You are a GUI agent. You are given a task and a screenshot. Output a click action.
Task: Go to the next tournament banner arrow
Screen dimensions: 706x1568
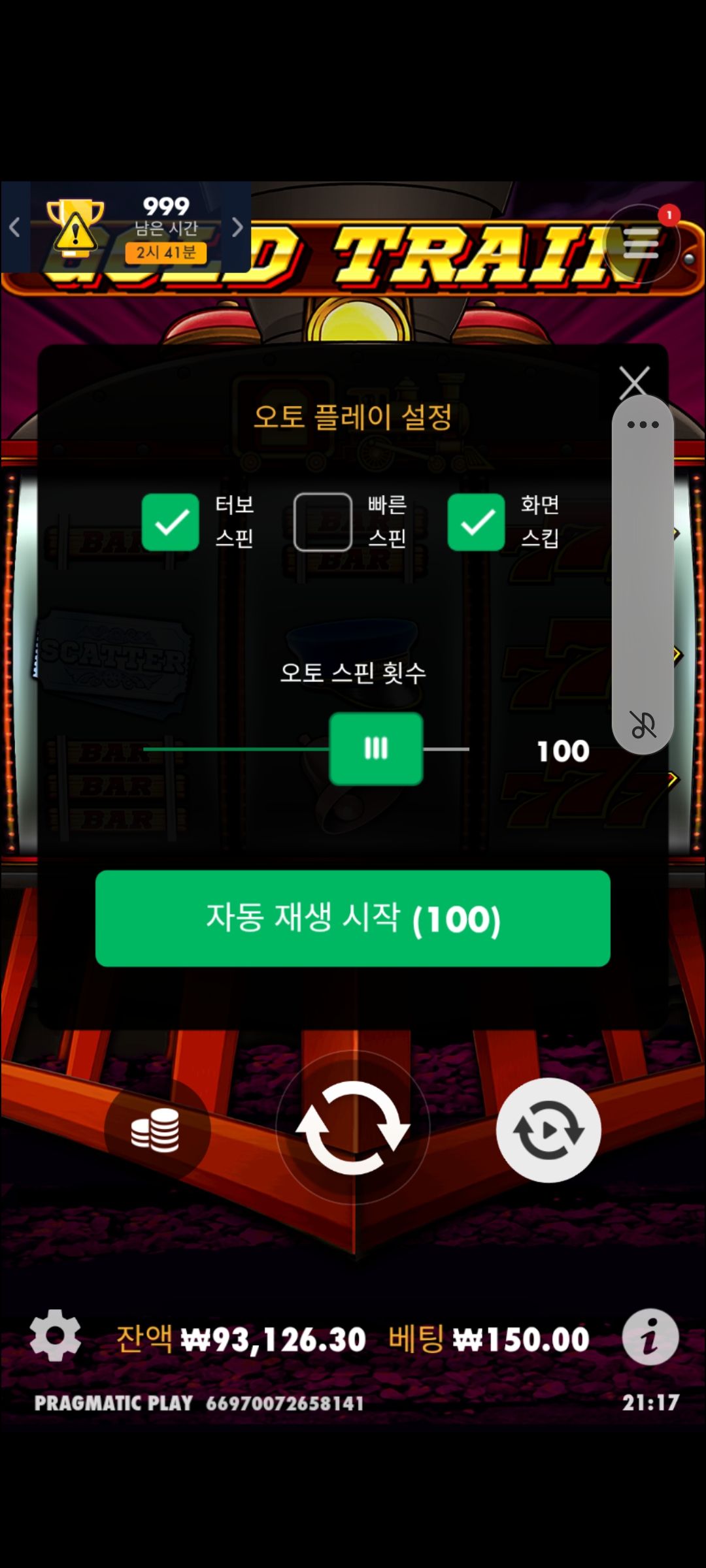237,227
